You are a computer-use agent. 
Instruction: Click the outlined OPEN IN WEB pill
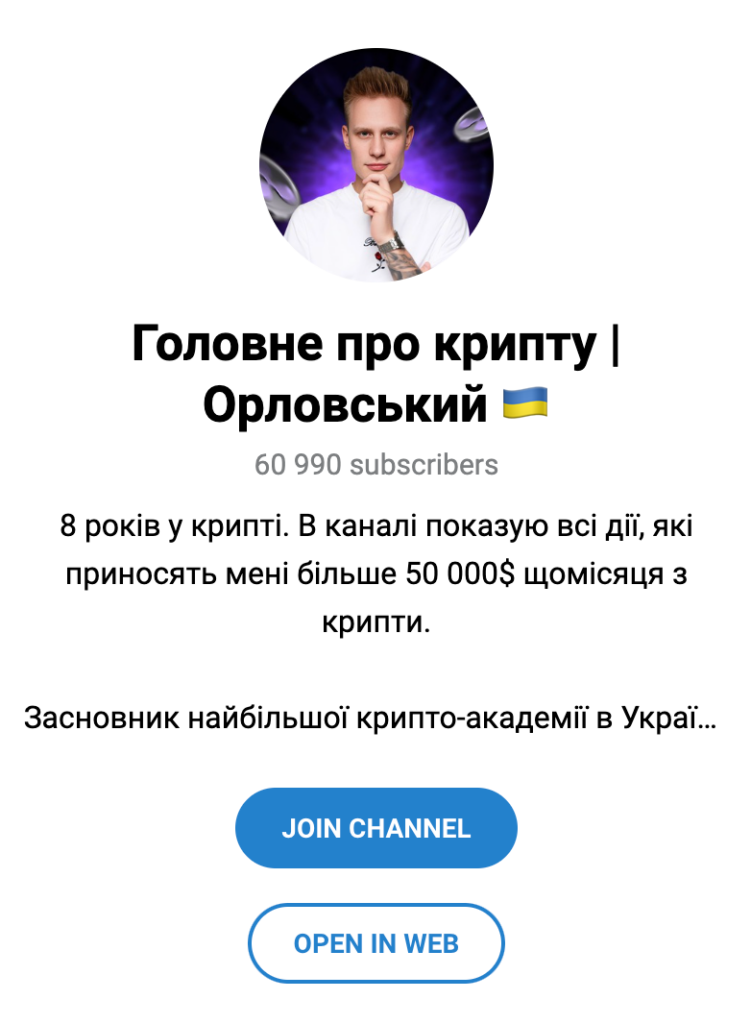[375, 942]
